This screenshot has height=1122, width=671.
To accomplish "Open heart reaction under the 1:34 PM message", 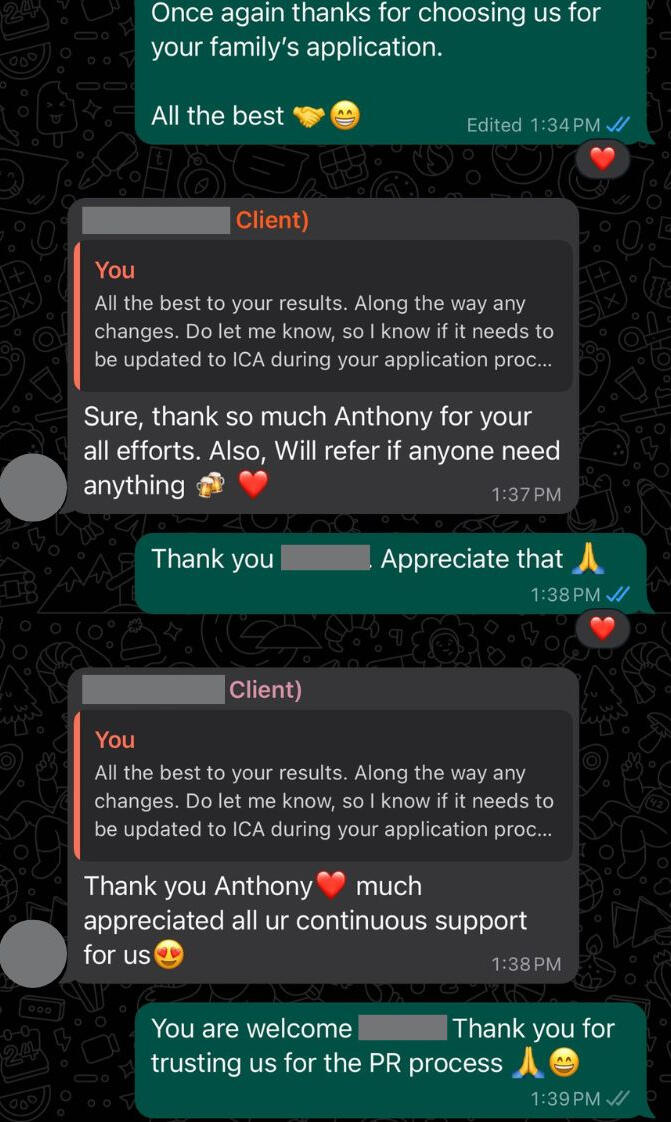I will [602, 158].
